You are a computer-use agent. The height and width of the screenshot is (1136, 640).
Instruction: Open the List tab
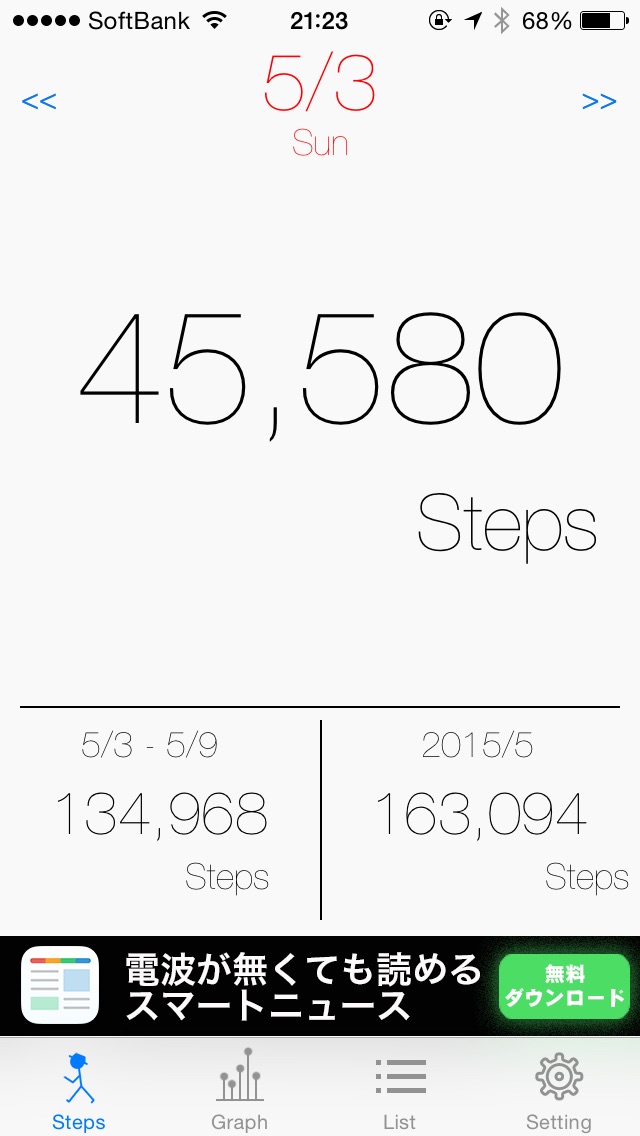coord(399,1088)
